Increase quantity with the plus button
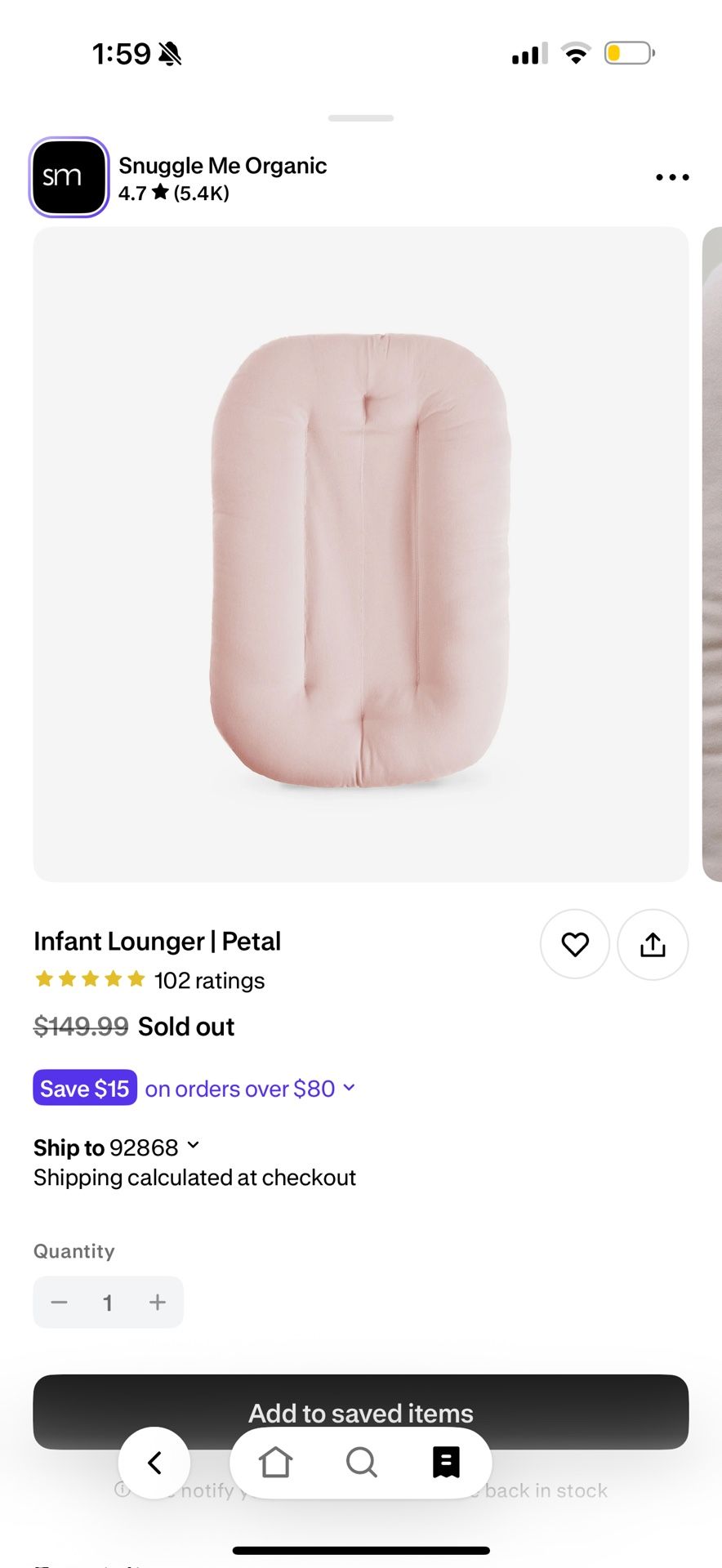The width and height of the screenshot is (722, 1568). [158, 1303]
